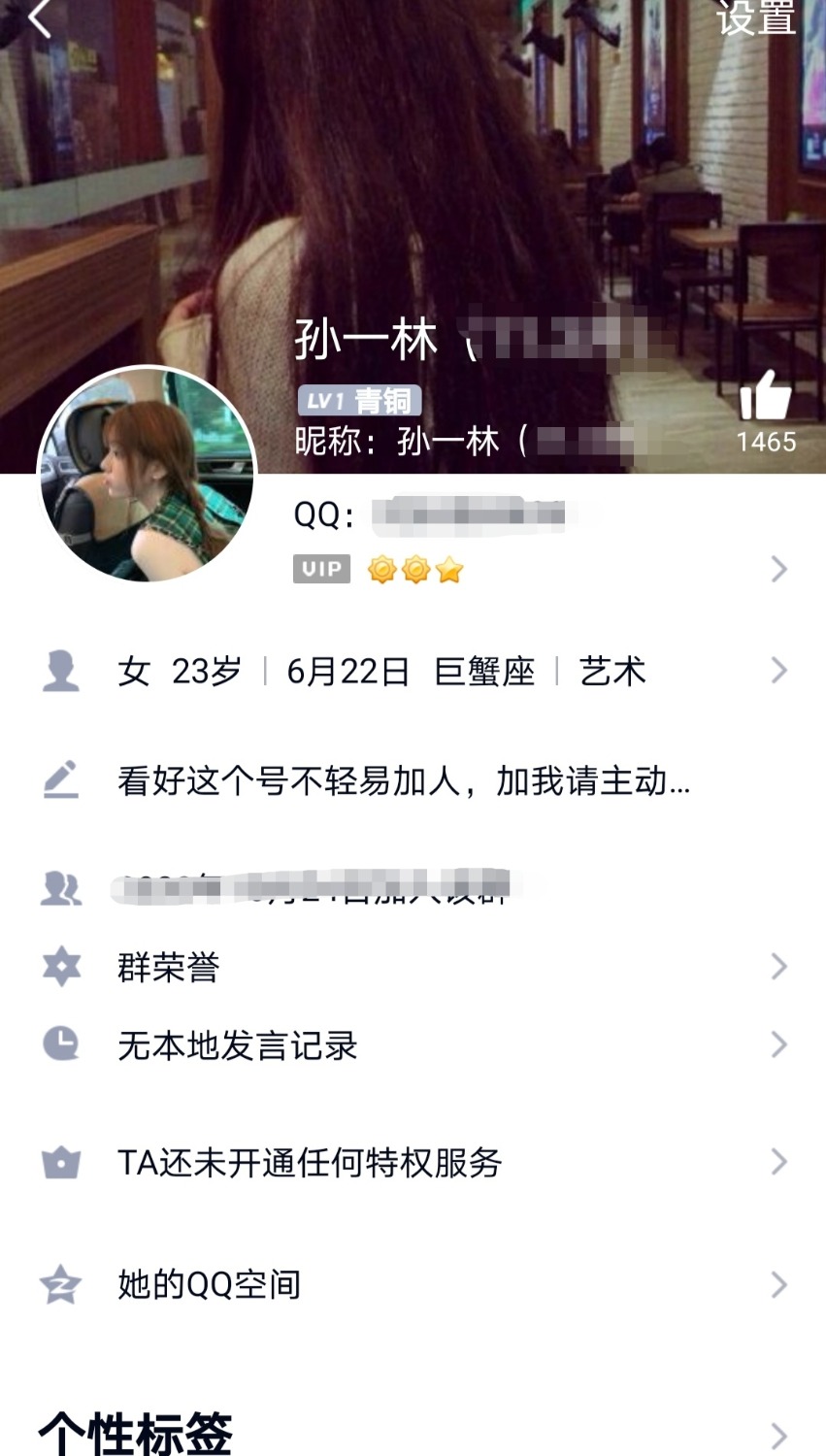Open the signature starting with 看好这个号
Image resolution: width=826 pixels, height=1456 pixels.
coord(403,780)
